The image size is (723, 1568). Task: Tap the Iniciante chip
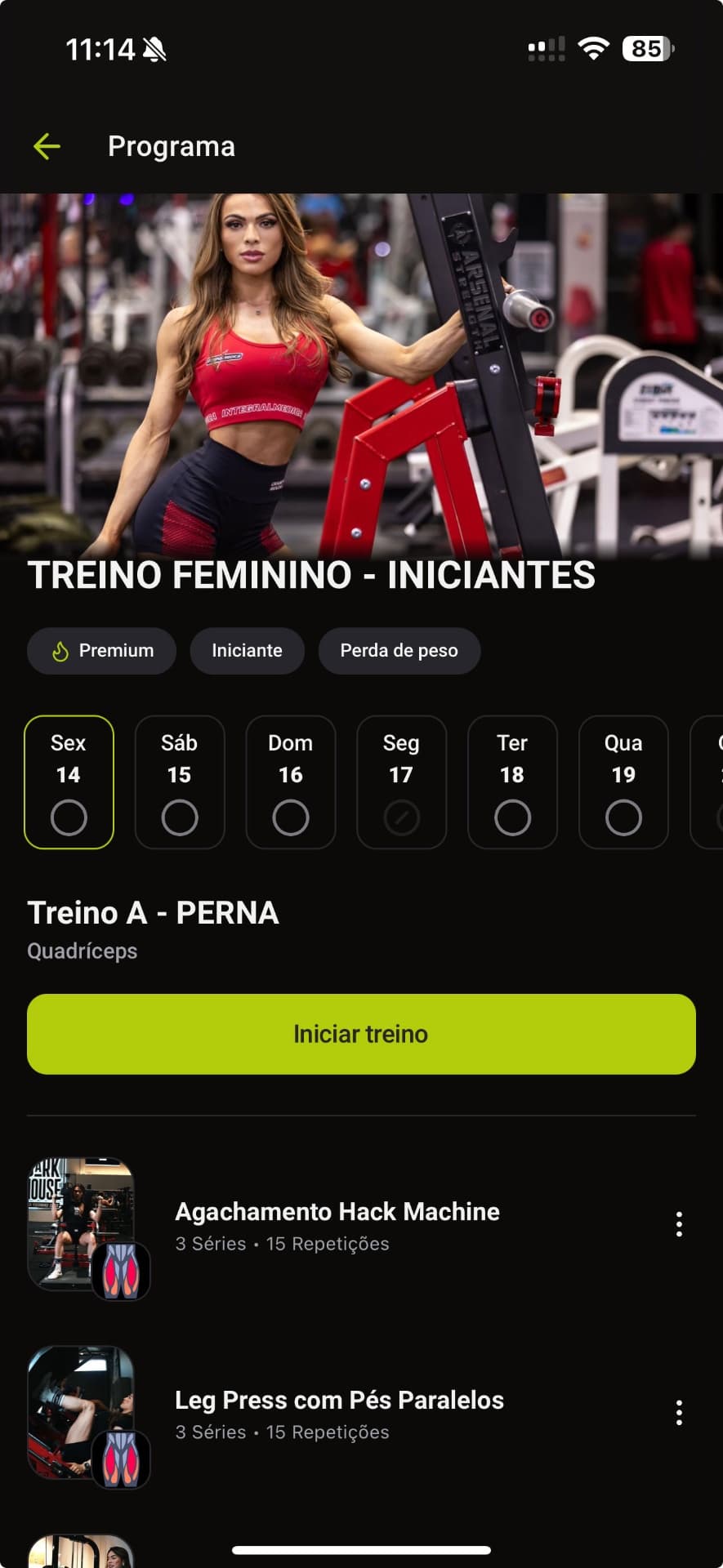click(247, 651)
